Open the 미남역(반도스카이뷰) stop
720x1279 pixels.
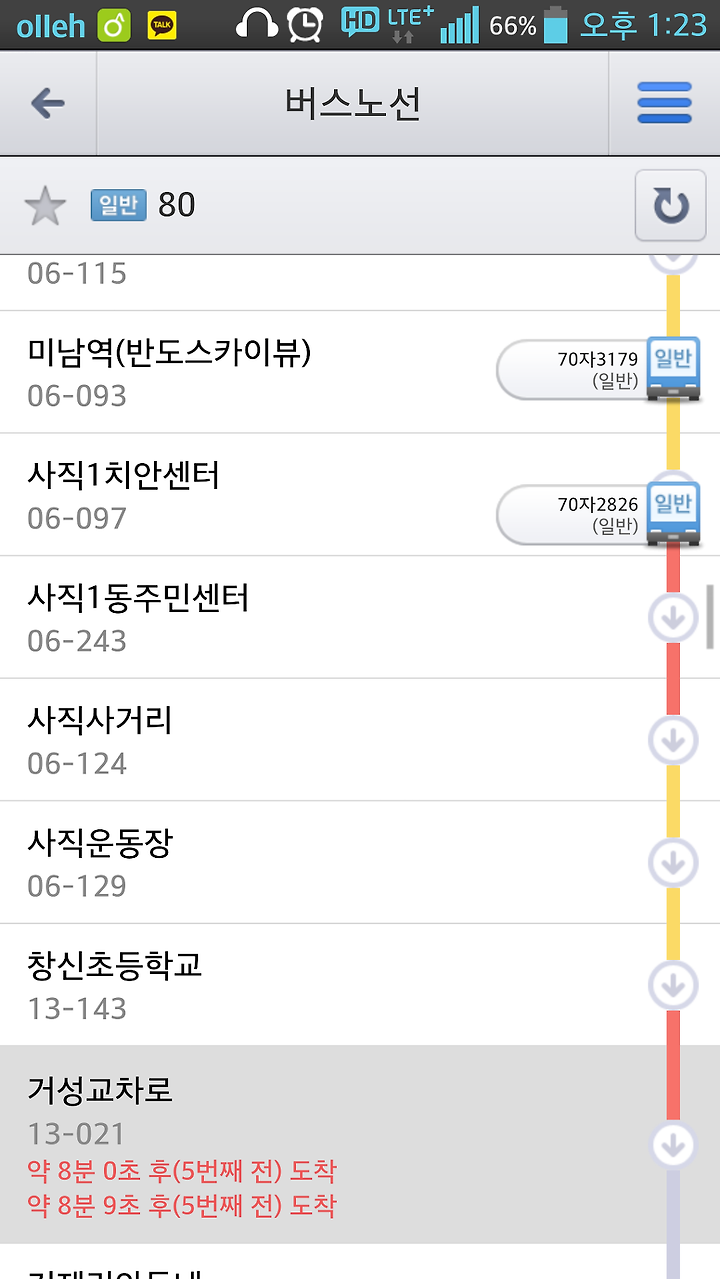[360, 372]
